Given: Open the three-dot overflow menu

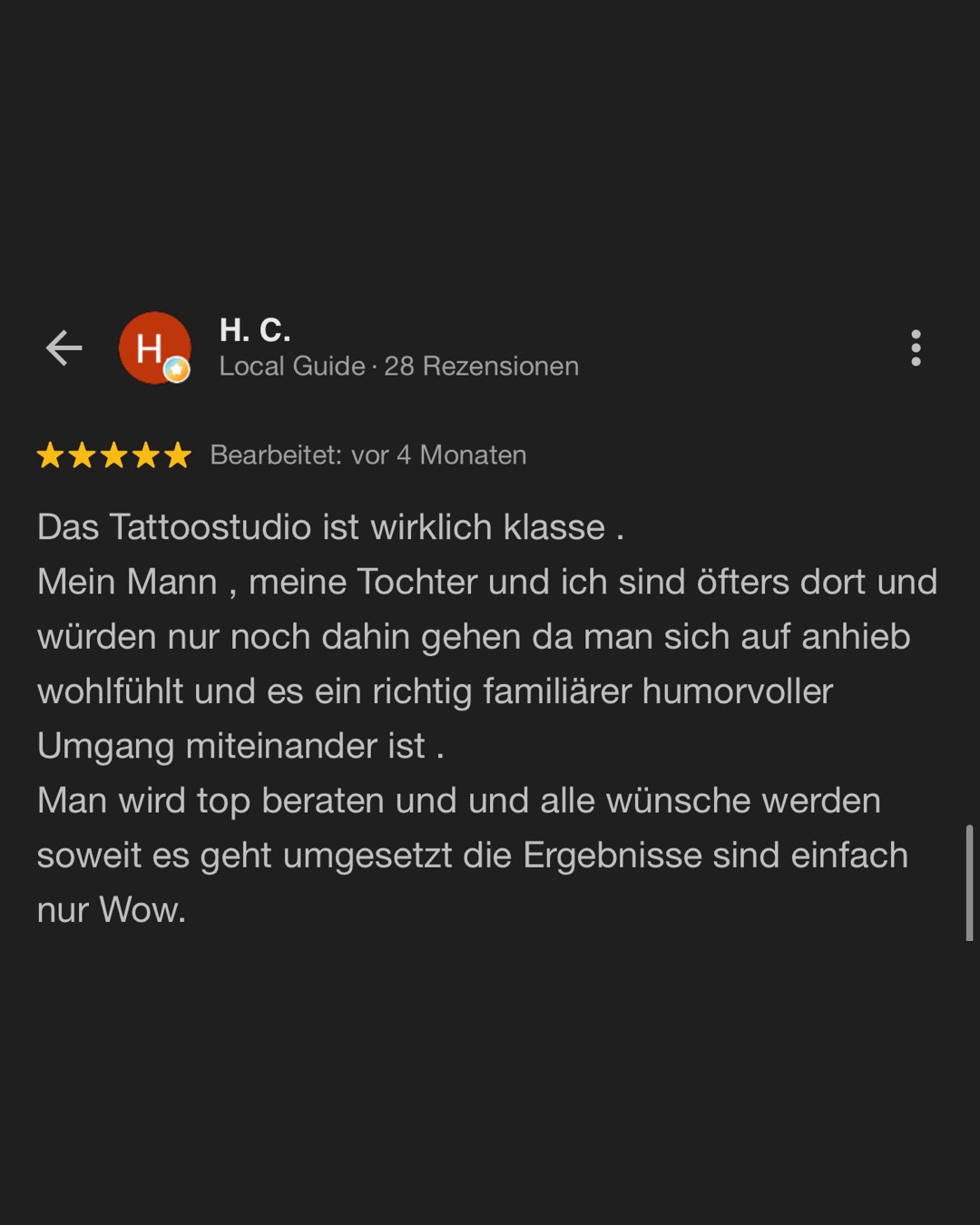Looking at the screenshot, I should pos(916,348).
